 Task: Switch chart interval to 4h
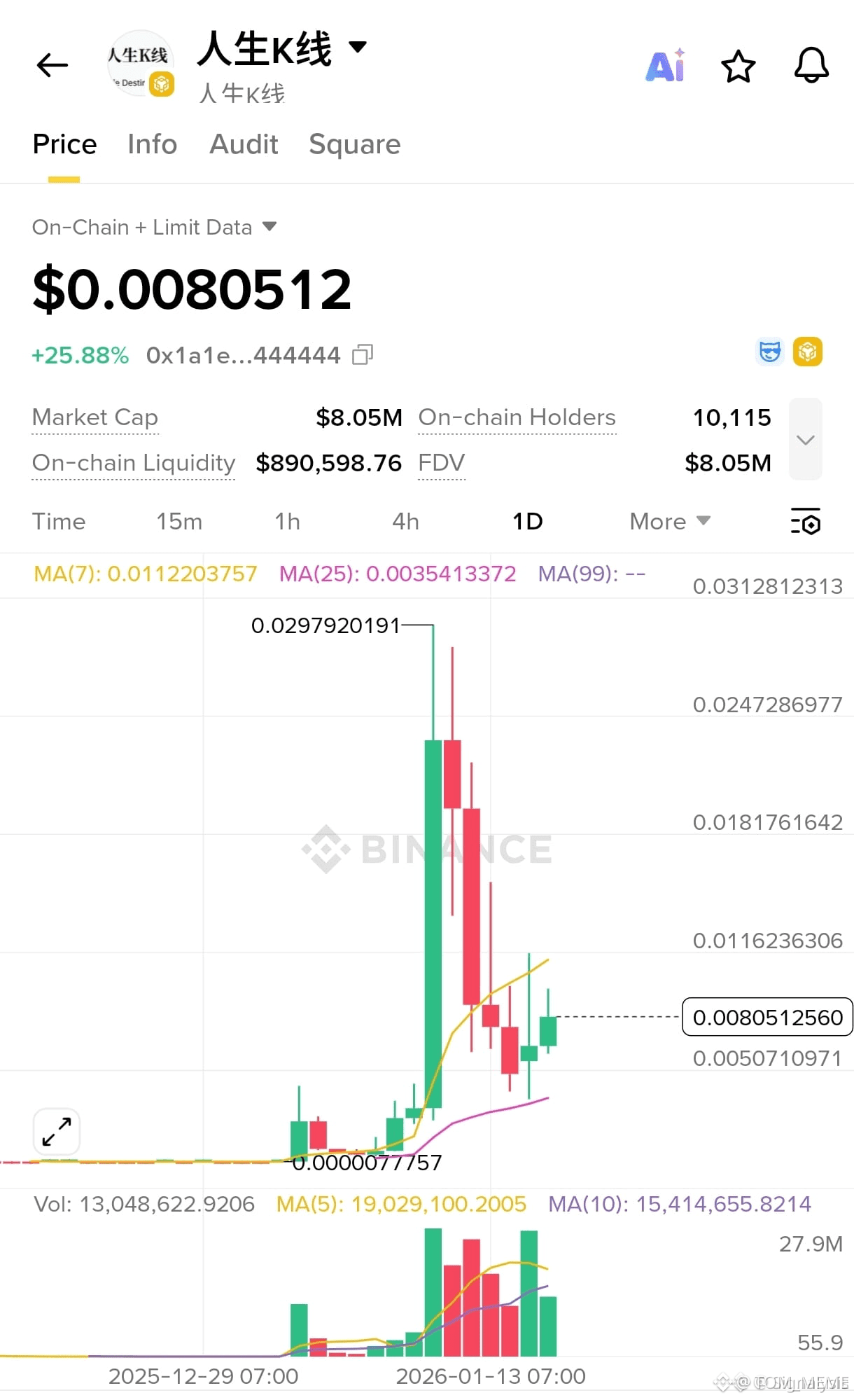(405, 522)
